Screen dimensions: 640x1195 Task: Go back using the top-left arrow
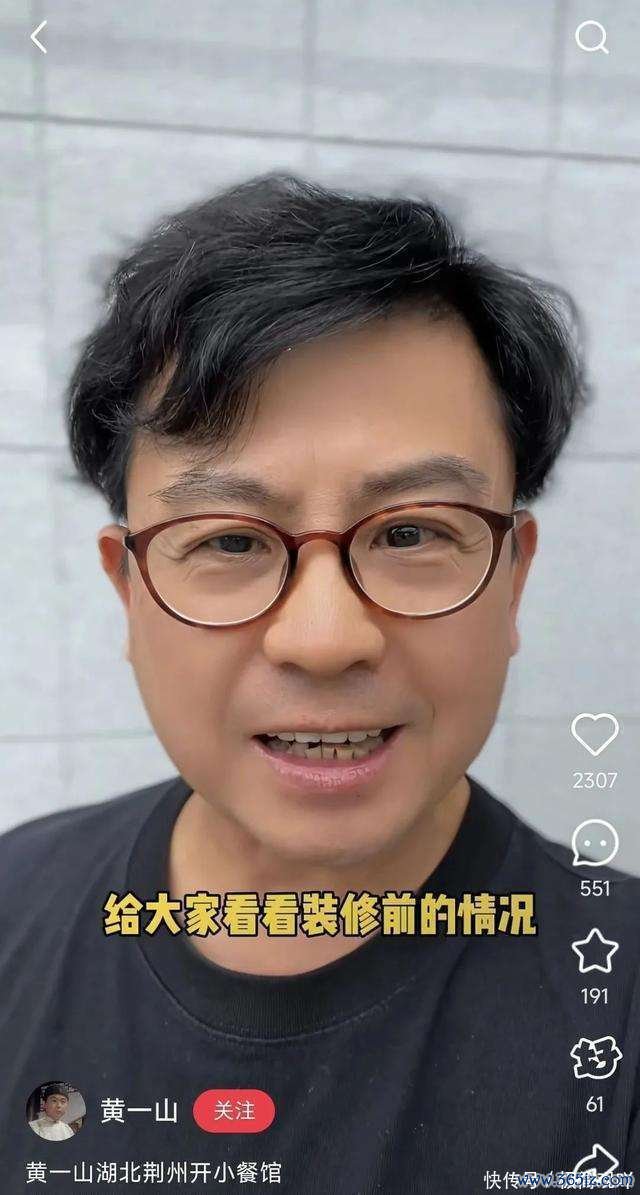[x=38, y=37]
